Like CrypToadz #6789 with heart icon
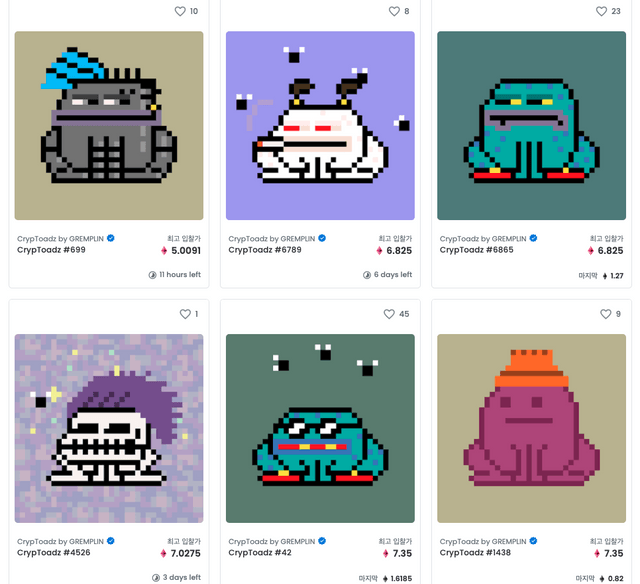This screenshot has width=640, height=584. pos(394,12)
